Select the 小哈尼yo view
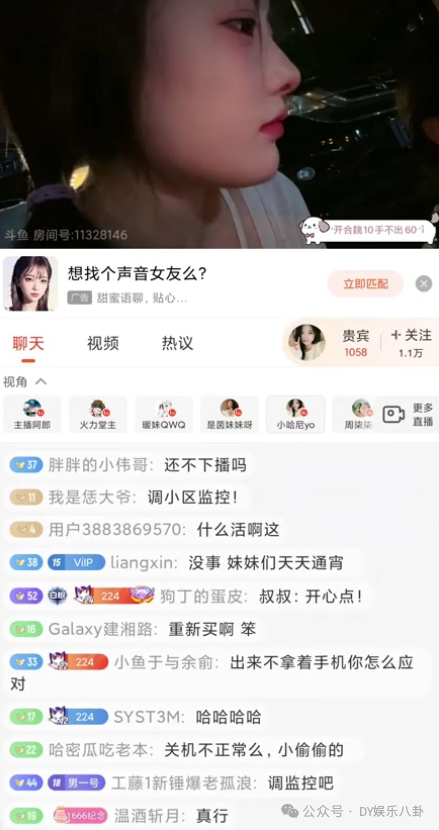This screenshot has height=830, width=439. (295, 414)
